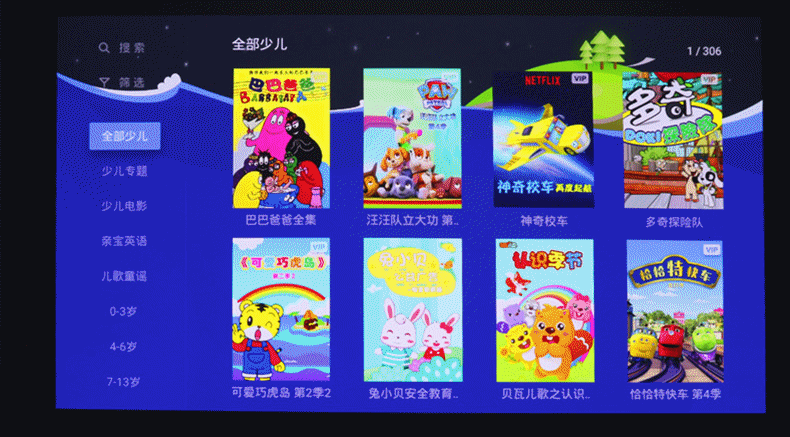Switch to the 少儿专题 category

coord(124,171)
